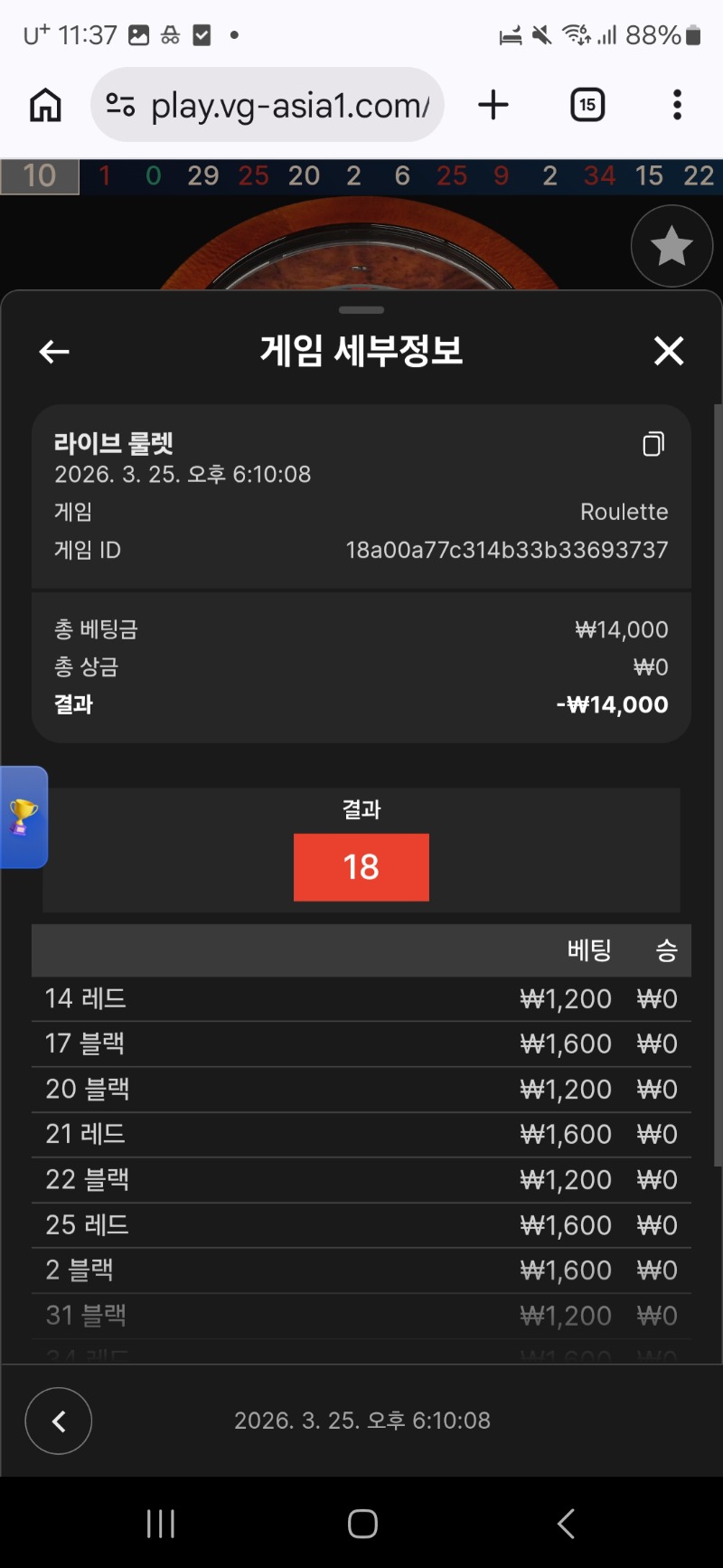Open the trophy side tab

[x=23, y=817]
